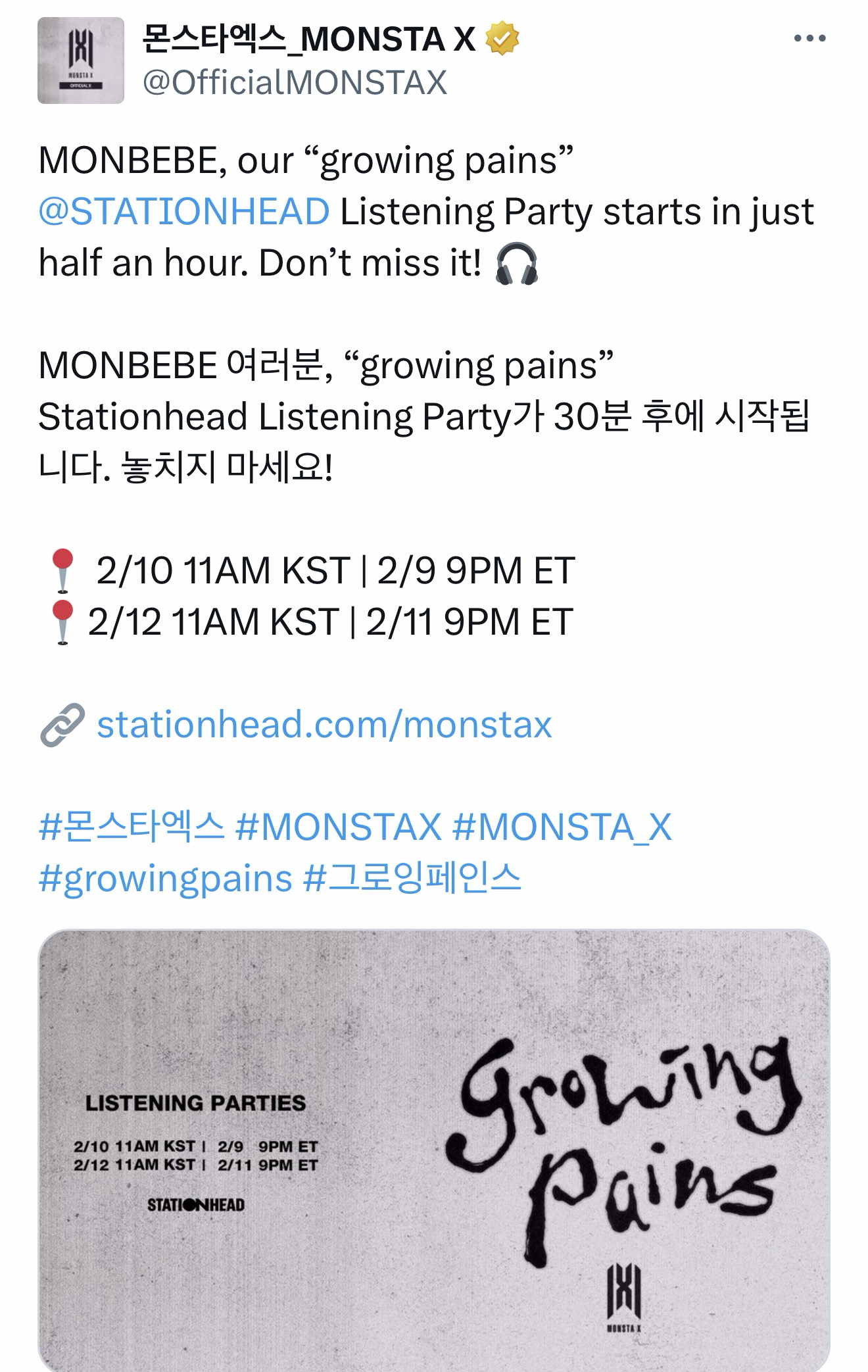Viewport: 868px width, 1372px height.
Task: Open MONSTA X profile avatar
Action: click(81, 61)
